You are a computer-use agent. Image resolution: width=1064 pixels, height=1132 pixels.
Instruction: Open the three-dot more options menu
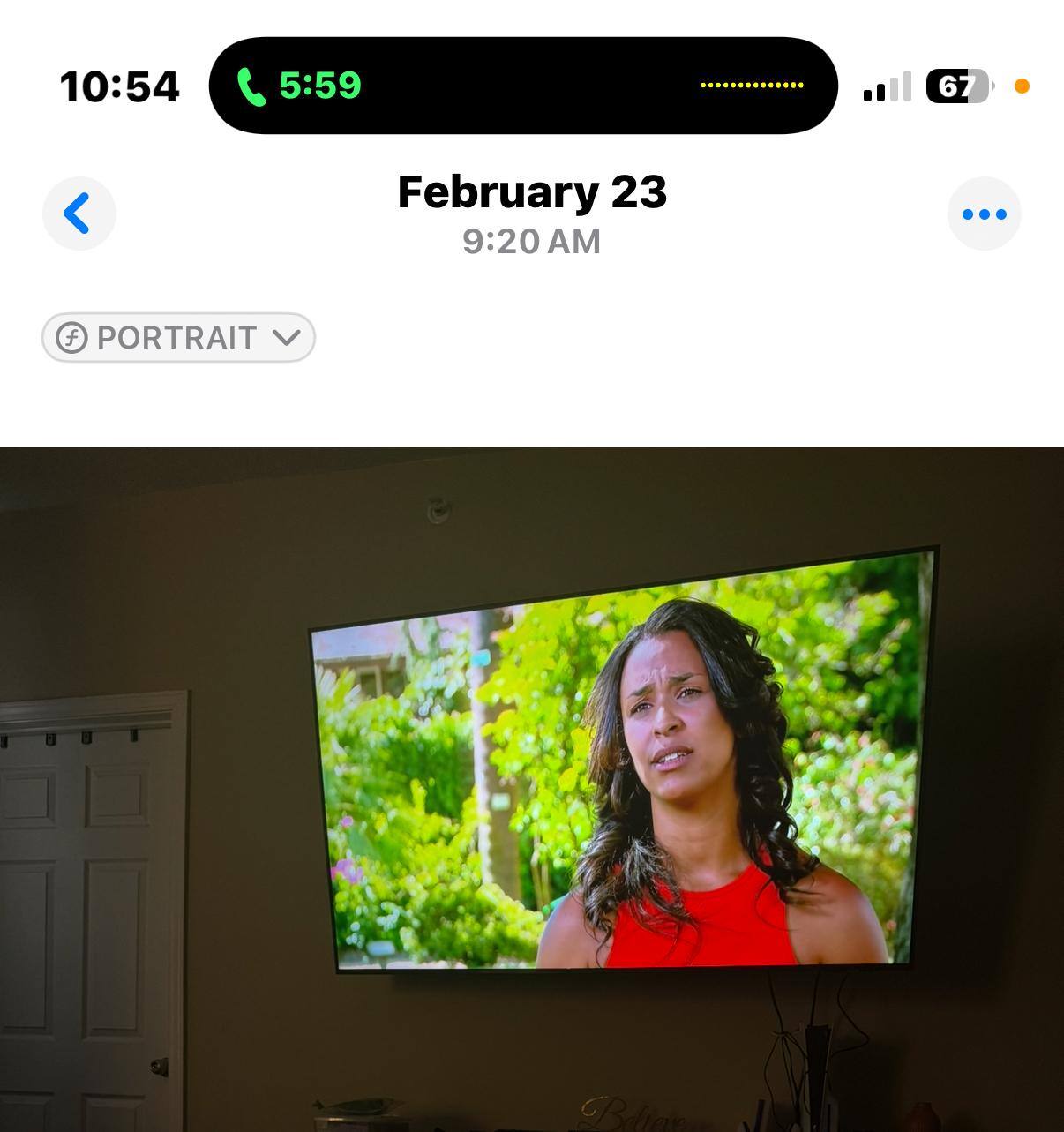(x=984, y=214)
